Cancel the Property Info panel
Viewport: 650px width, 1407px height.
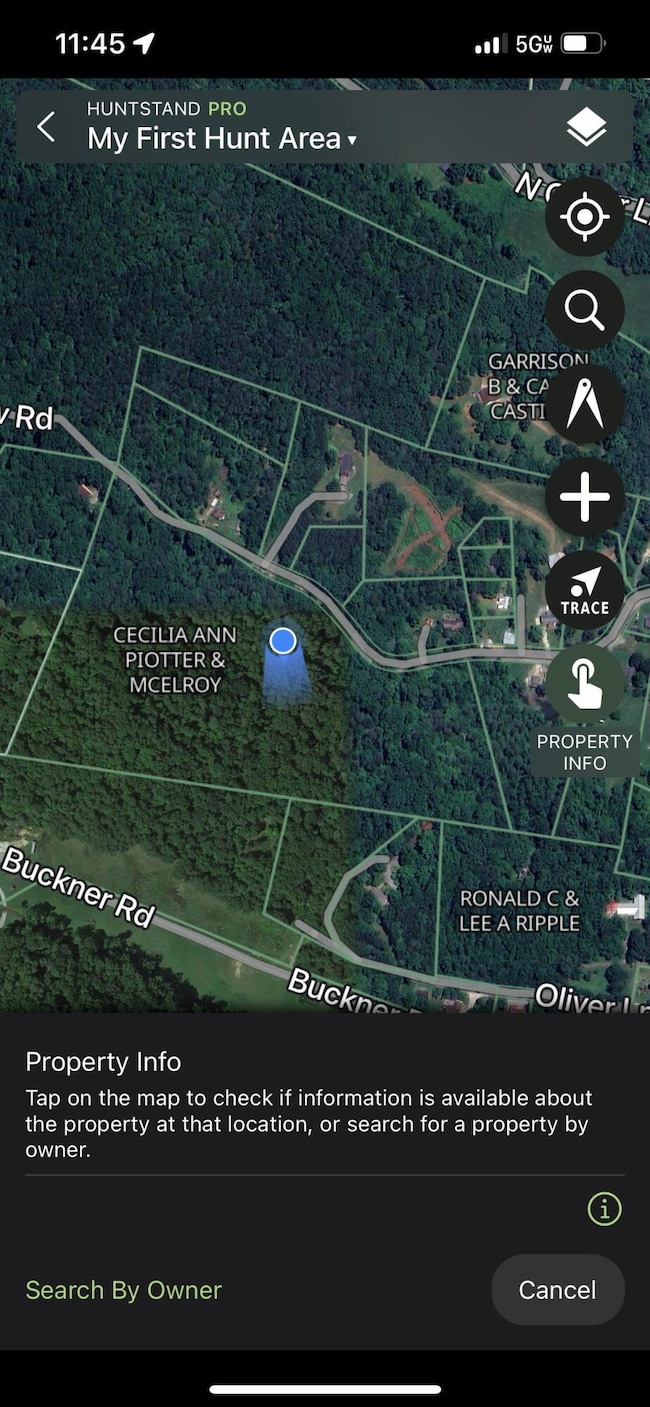point(557,1290)
